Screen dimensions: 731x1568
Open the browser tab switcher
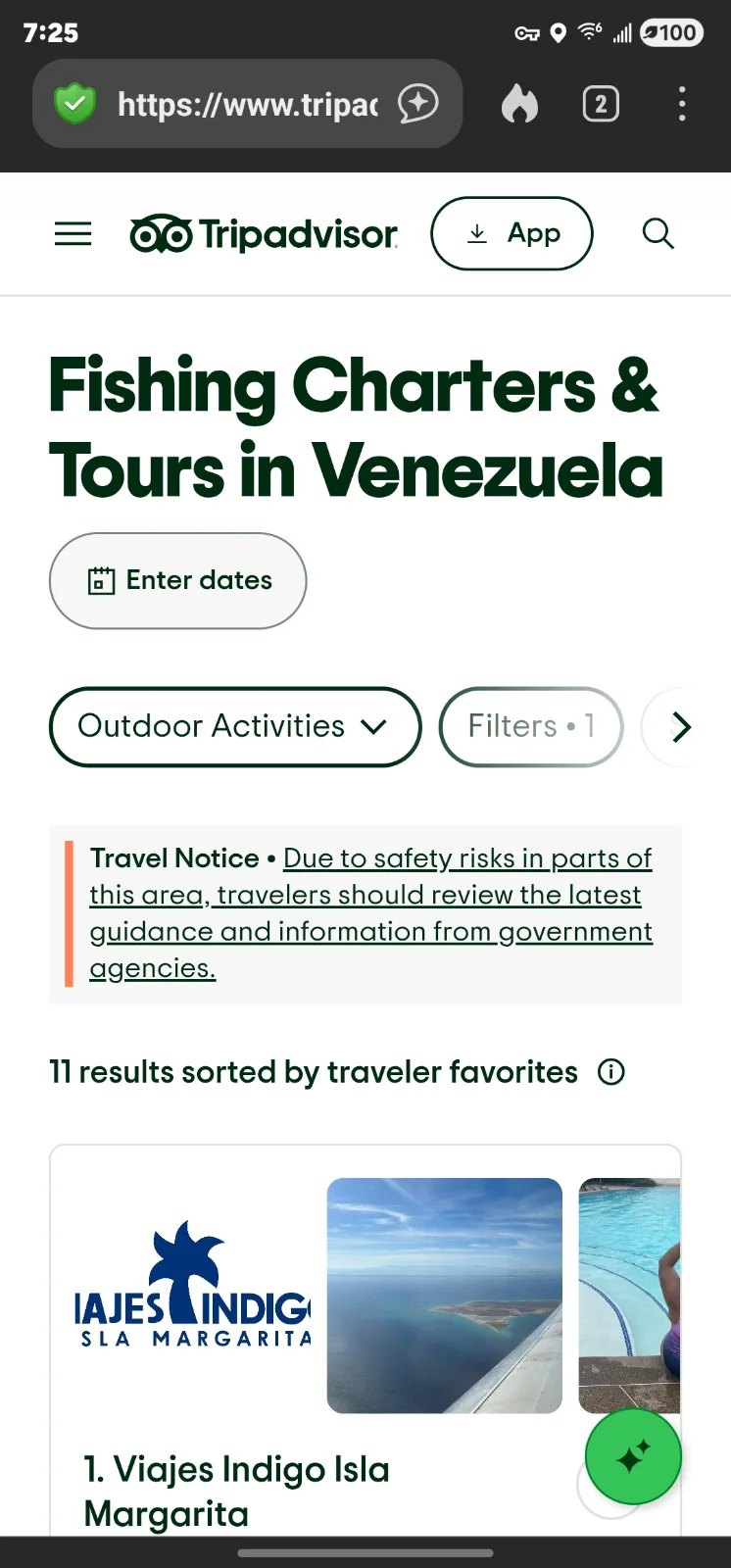pos(601,104)
